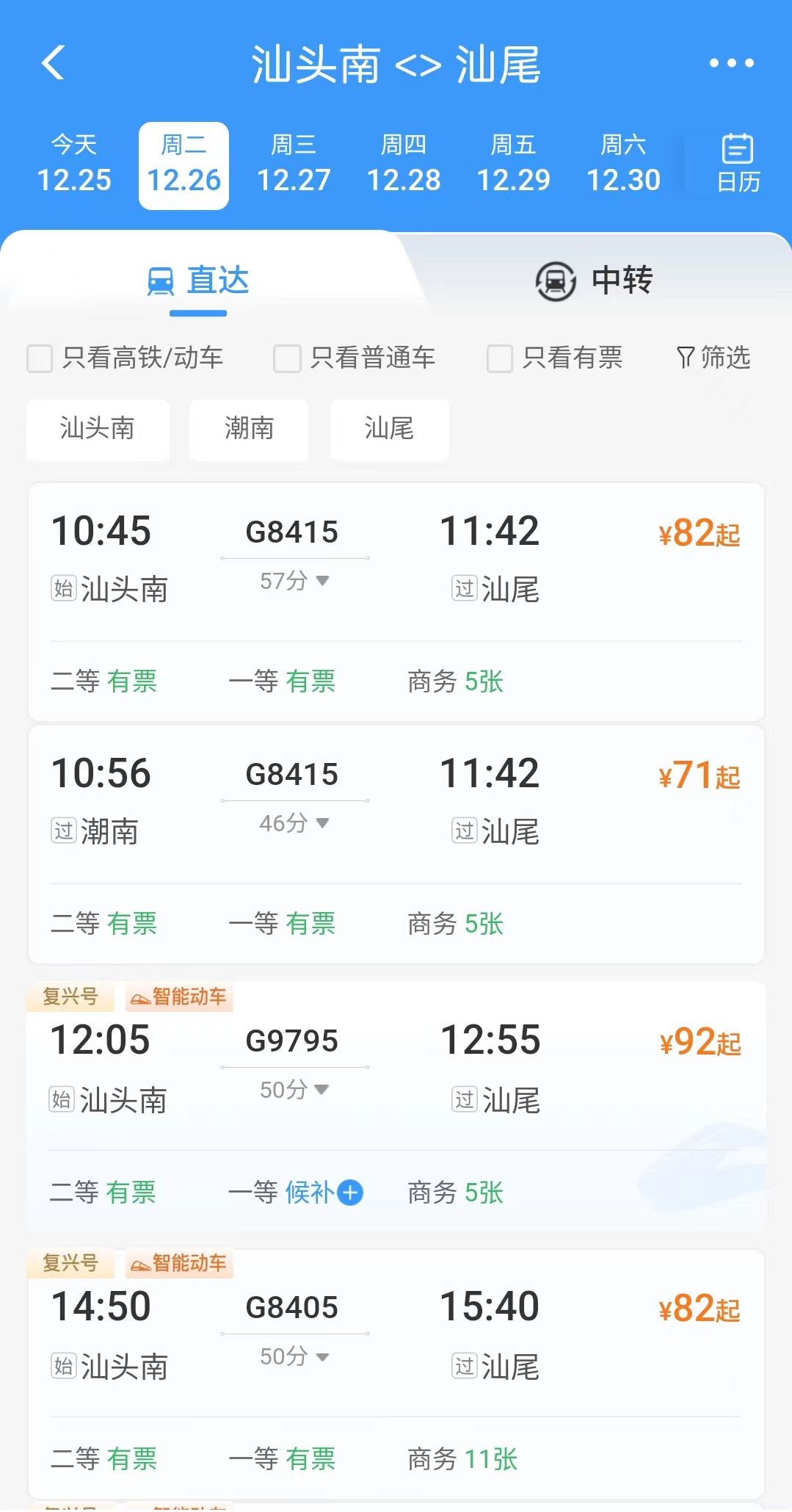Viewport: 792px width, 1512px height.
Task: Check 只看高铁/动车 filter
Action: point(125,358)
